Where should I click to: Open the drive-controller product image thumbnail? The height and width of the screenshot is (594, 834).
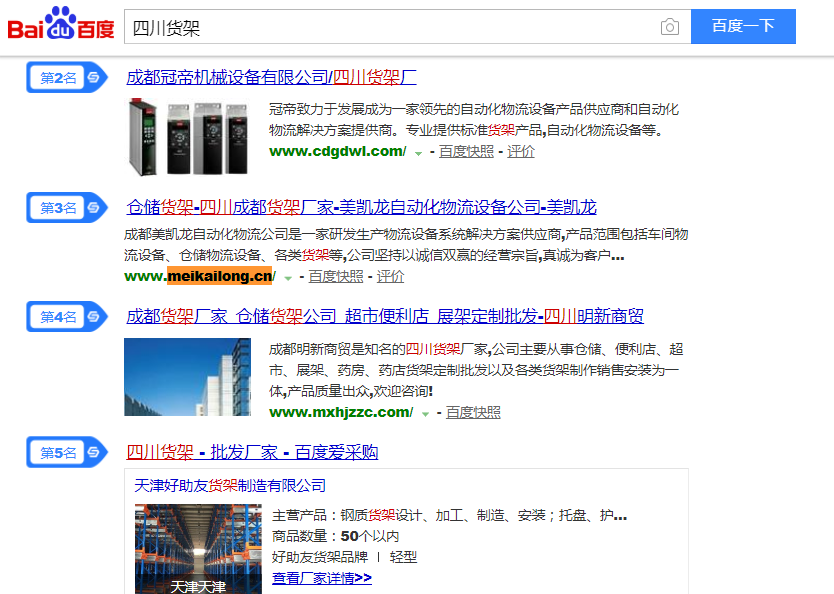tap(190, 136)
